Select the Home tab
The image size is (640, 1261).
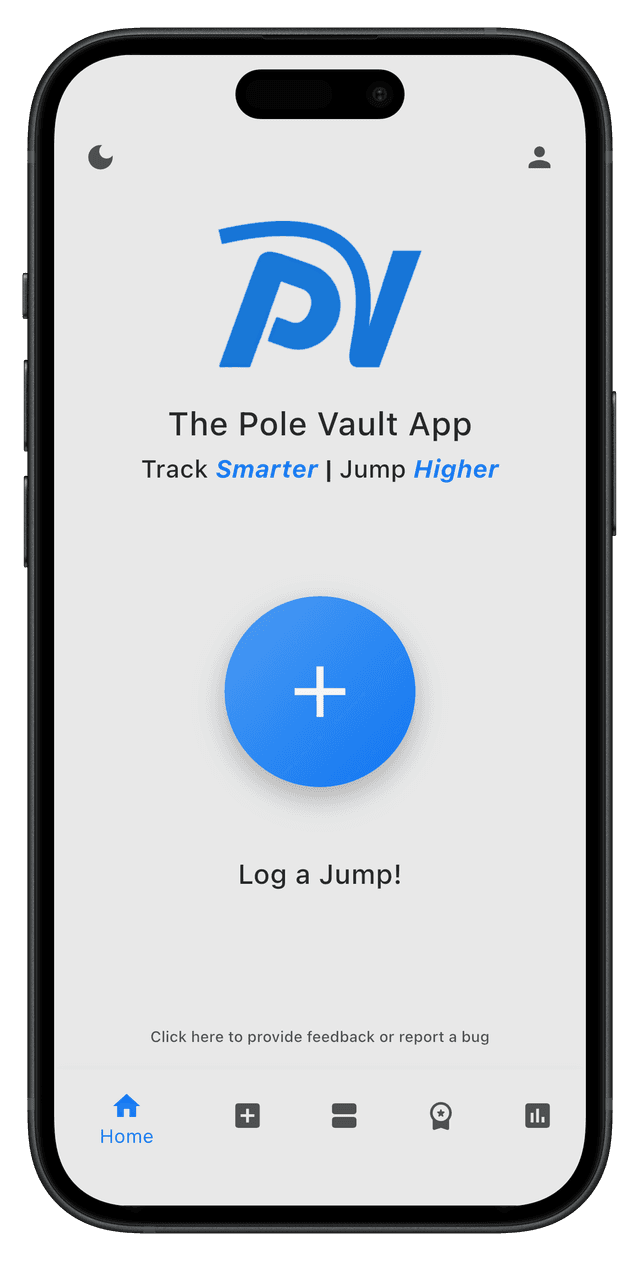[127, 1119]
